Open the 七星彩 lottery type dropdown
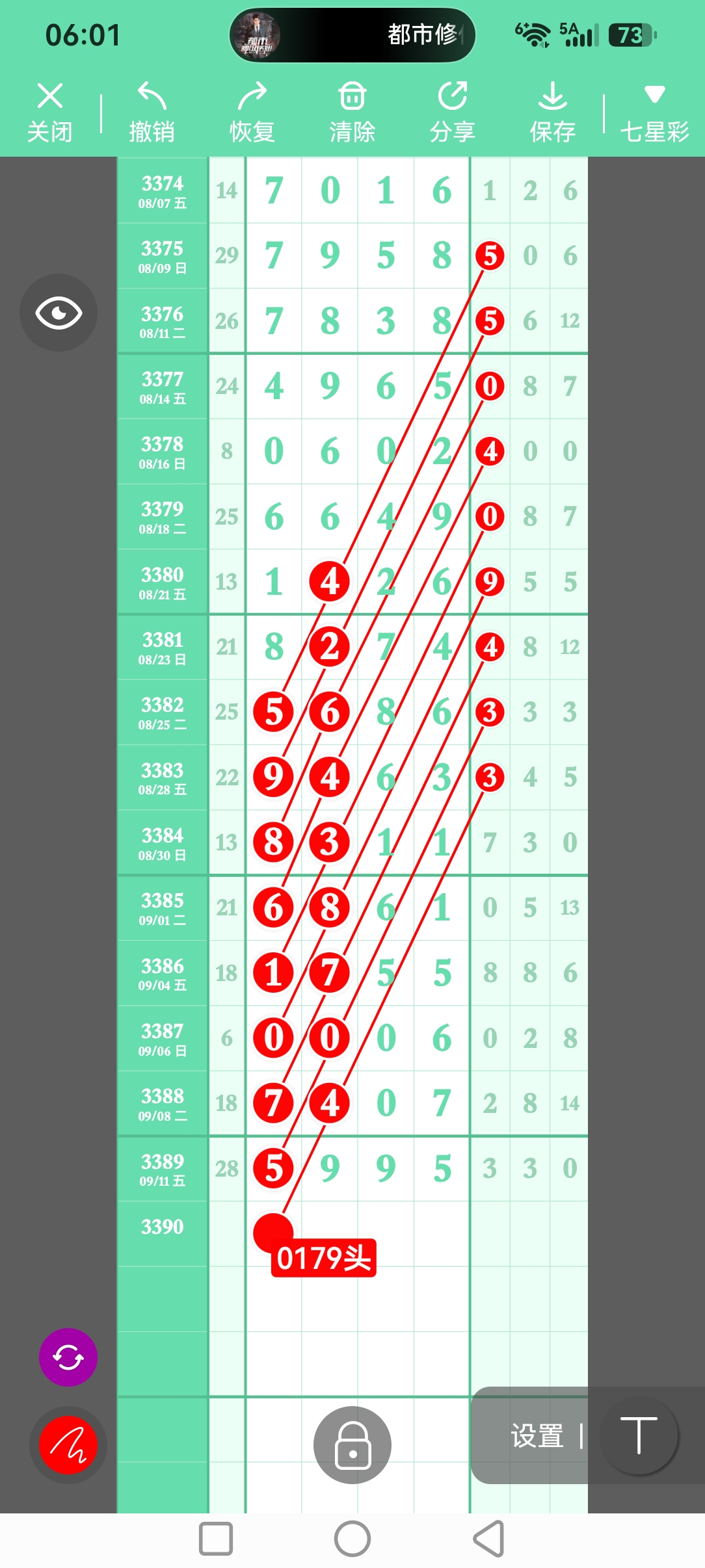 pyautogui.click(x=654, y=112)
